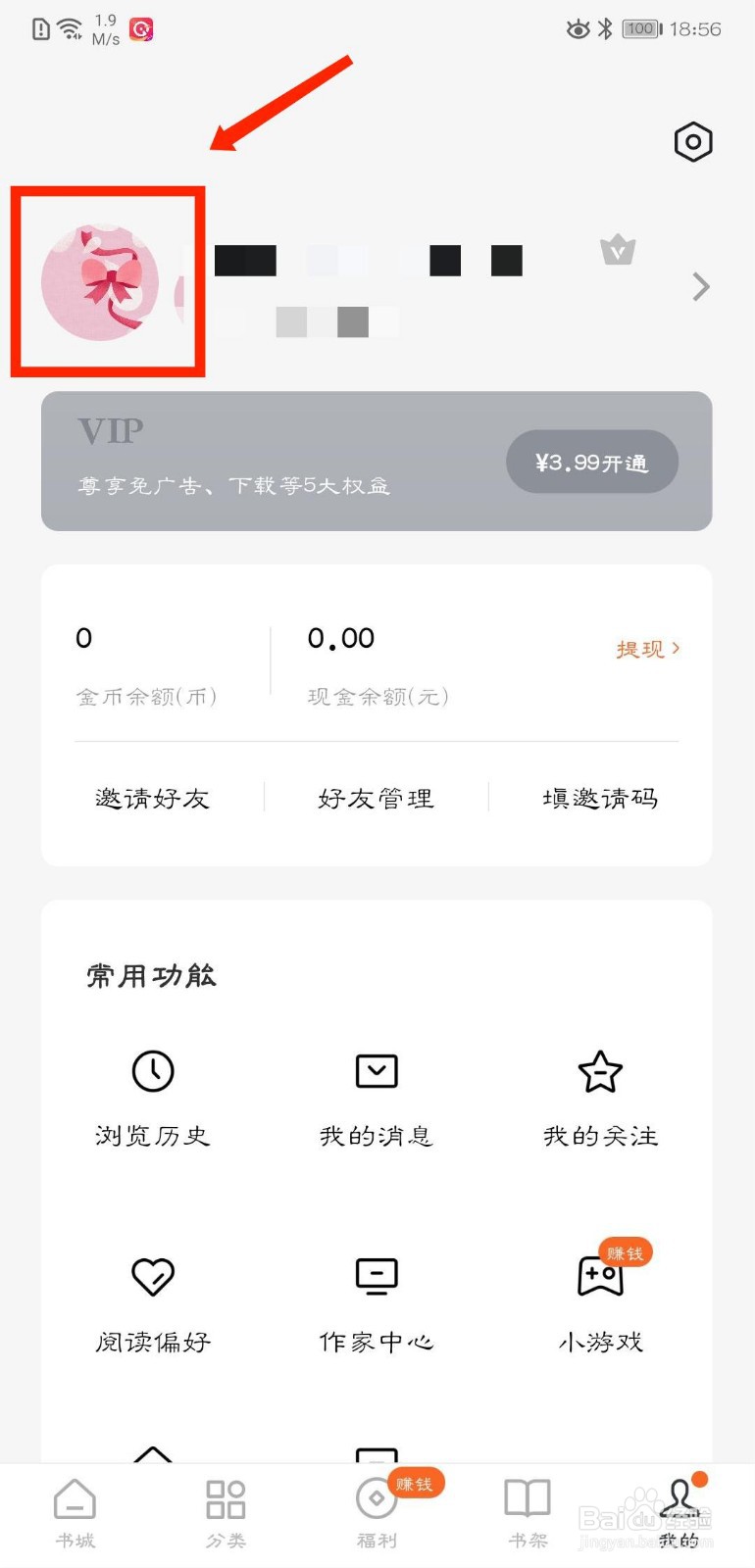
Task: Open the 提现 withdraw link
Action: (x=647, y=649)
